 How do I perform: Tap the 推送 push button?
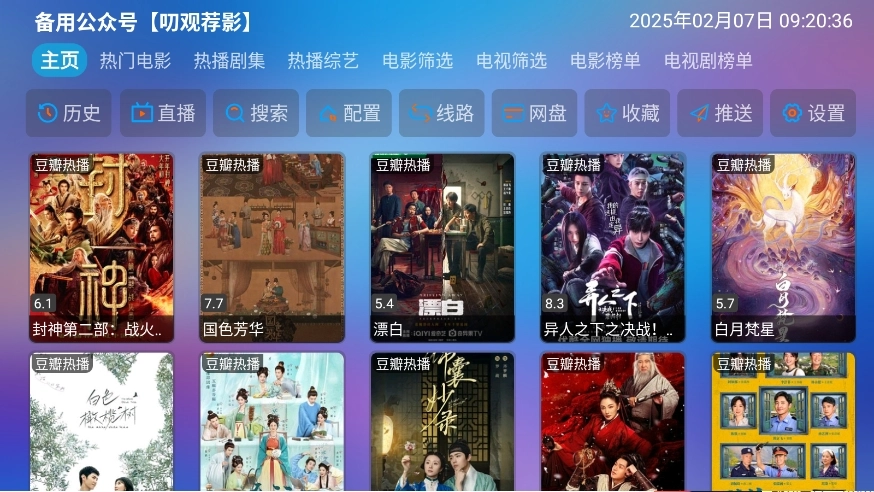[x=720, y=113]
